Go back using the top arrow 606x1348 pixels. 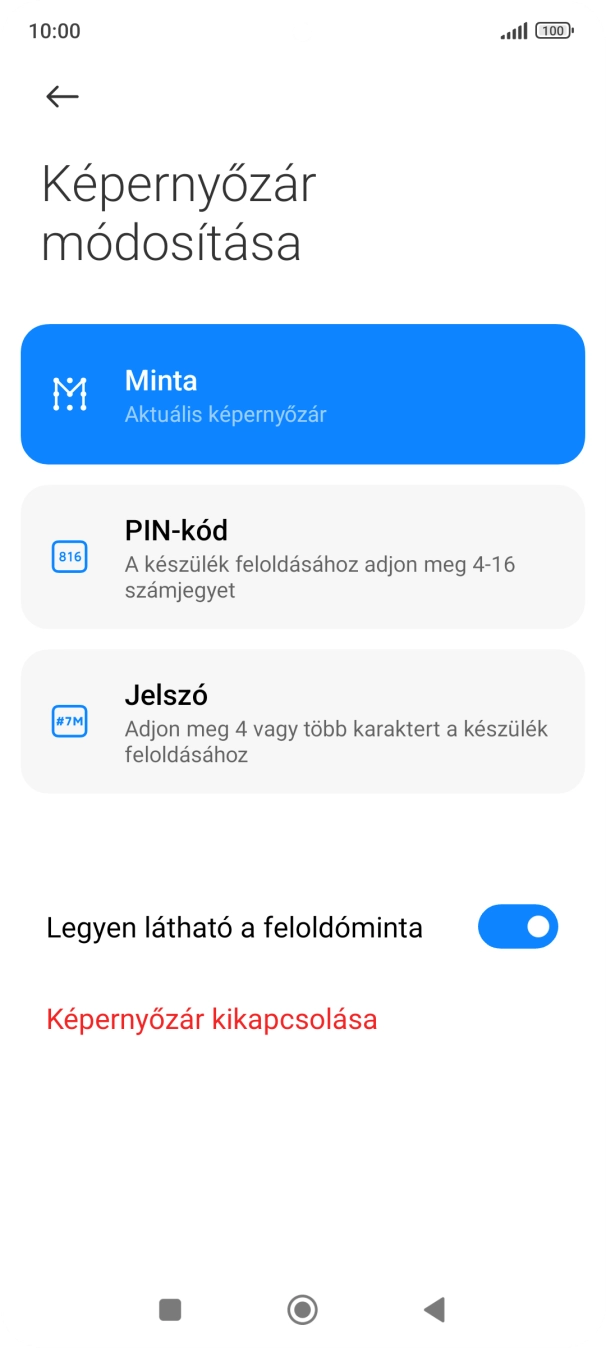[62, 96]
